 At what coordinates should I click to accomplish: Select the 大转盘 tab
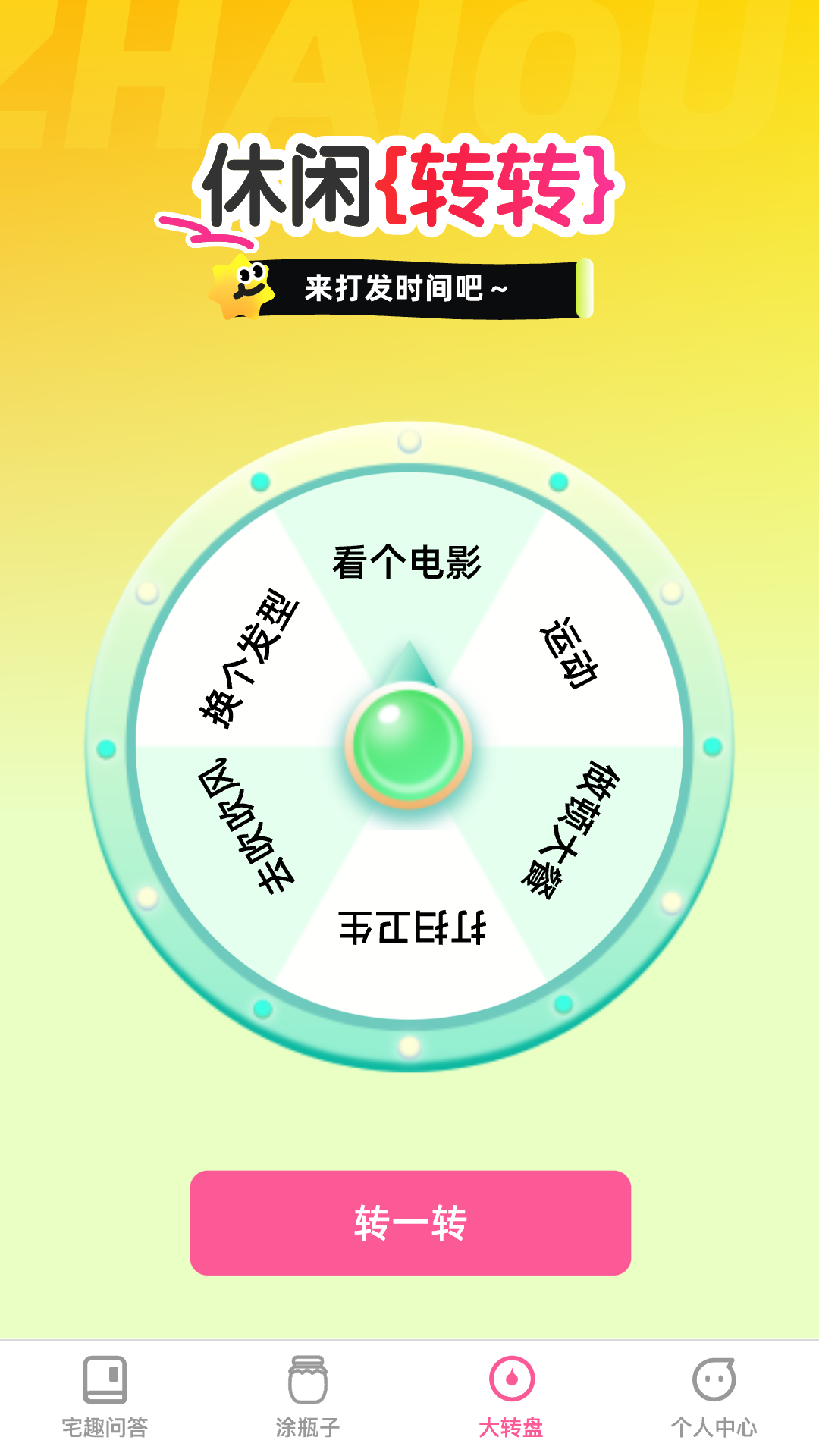(x=511, y=1397)
